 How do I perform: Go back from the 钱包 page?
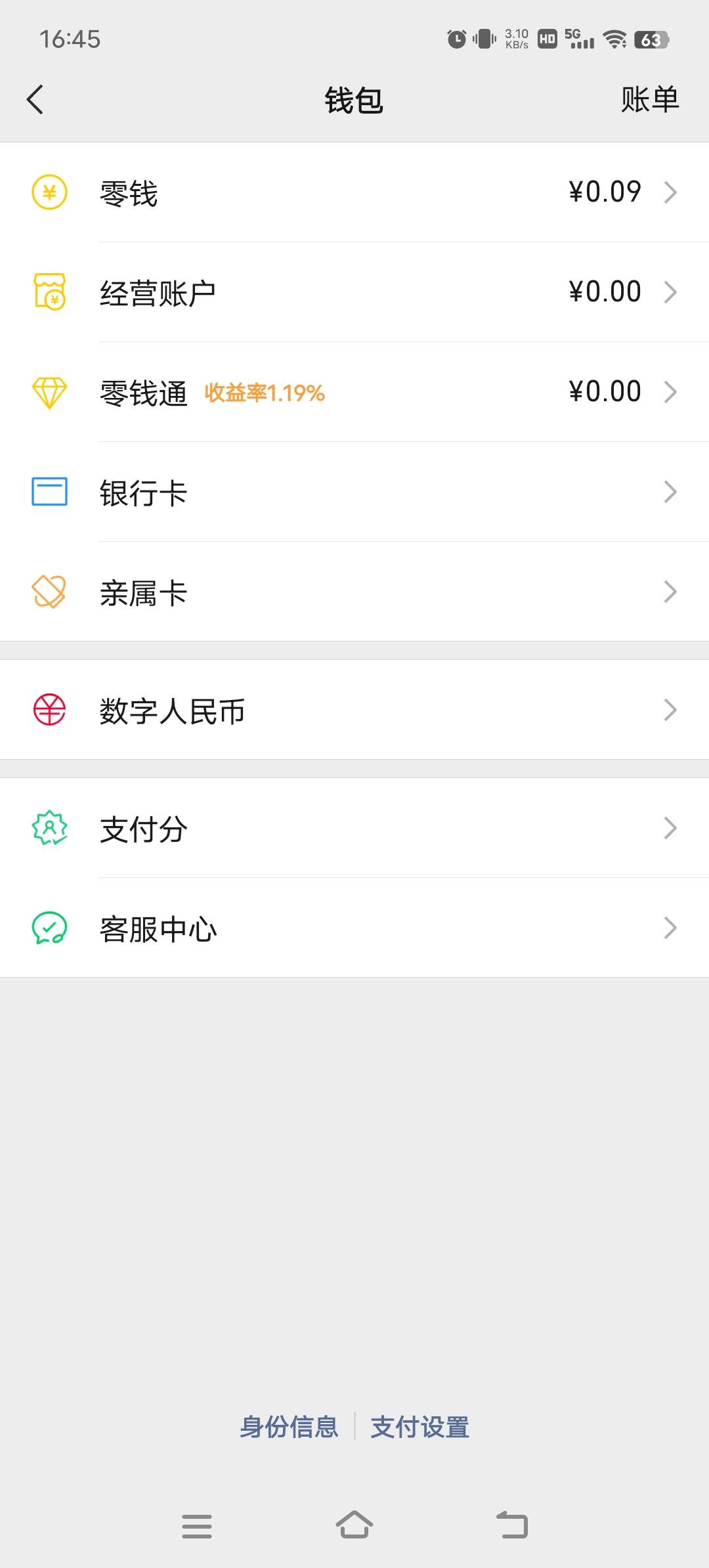(35, 100)
